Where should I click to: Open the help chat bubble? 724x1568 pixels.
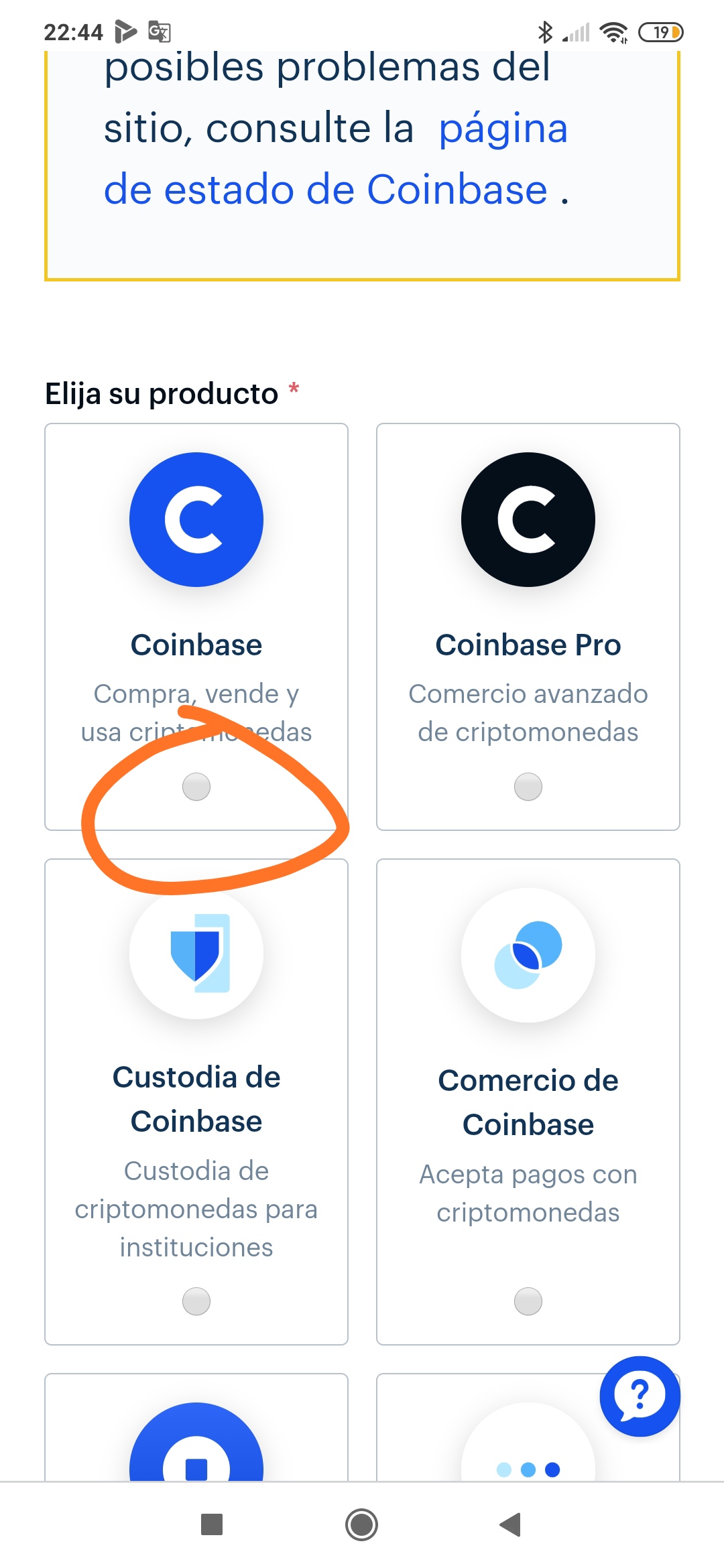click(x=640, y=1396)
